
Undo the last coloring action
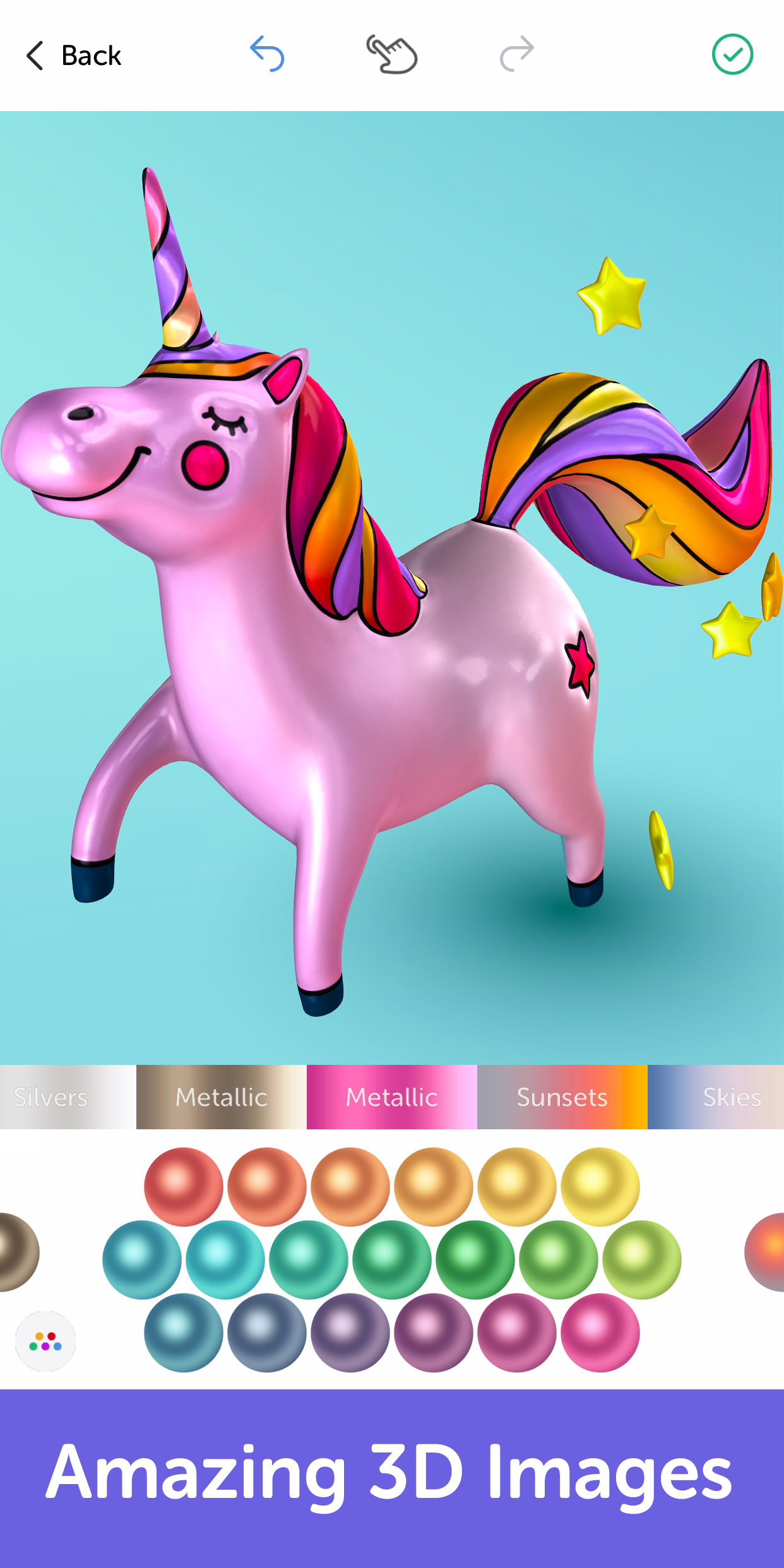pyautogui.click(x=267, y=54)
